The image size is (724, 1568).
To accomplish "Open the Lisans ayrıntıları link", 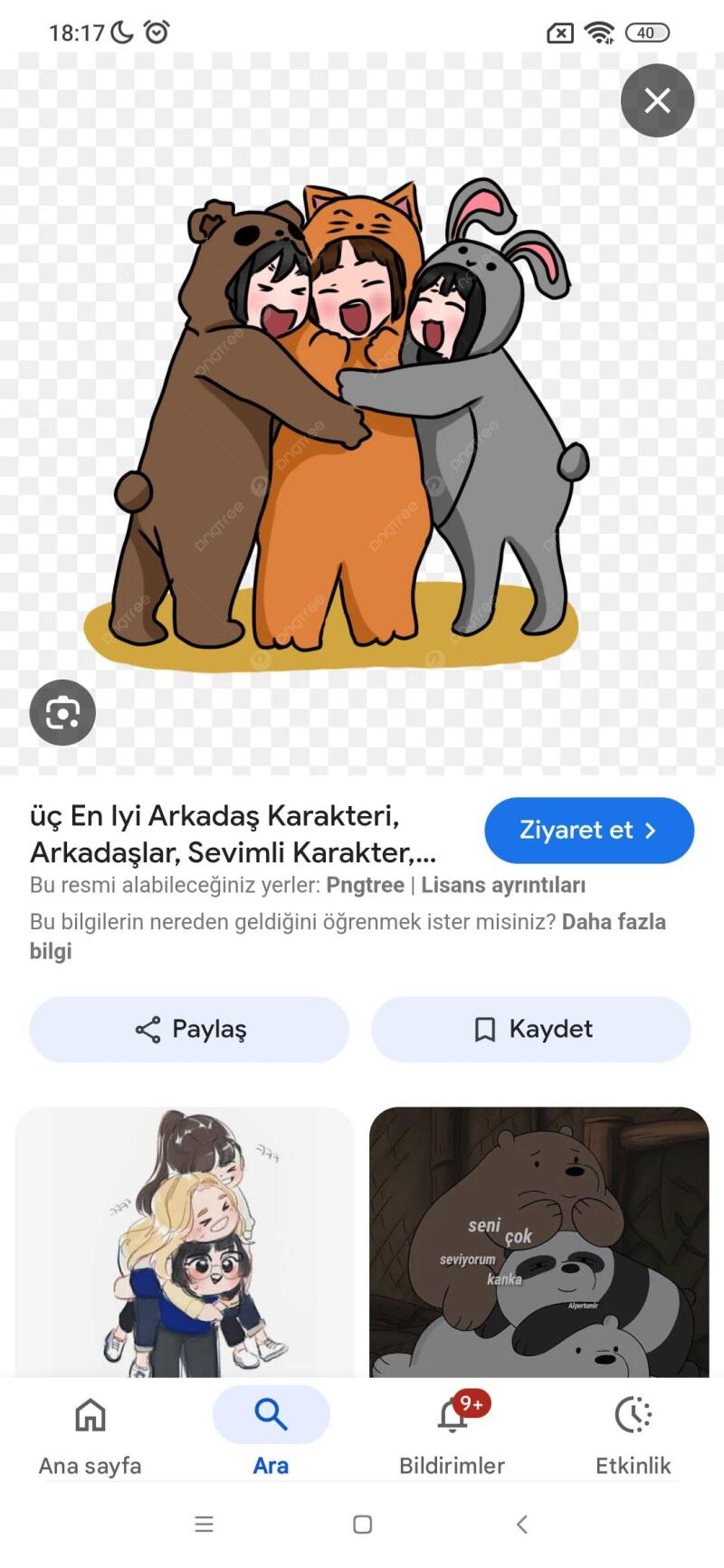I will (502, 885).
